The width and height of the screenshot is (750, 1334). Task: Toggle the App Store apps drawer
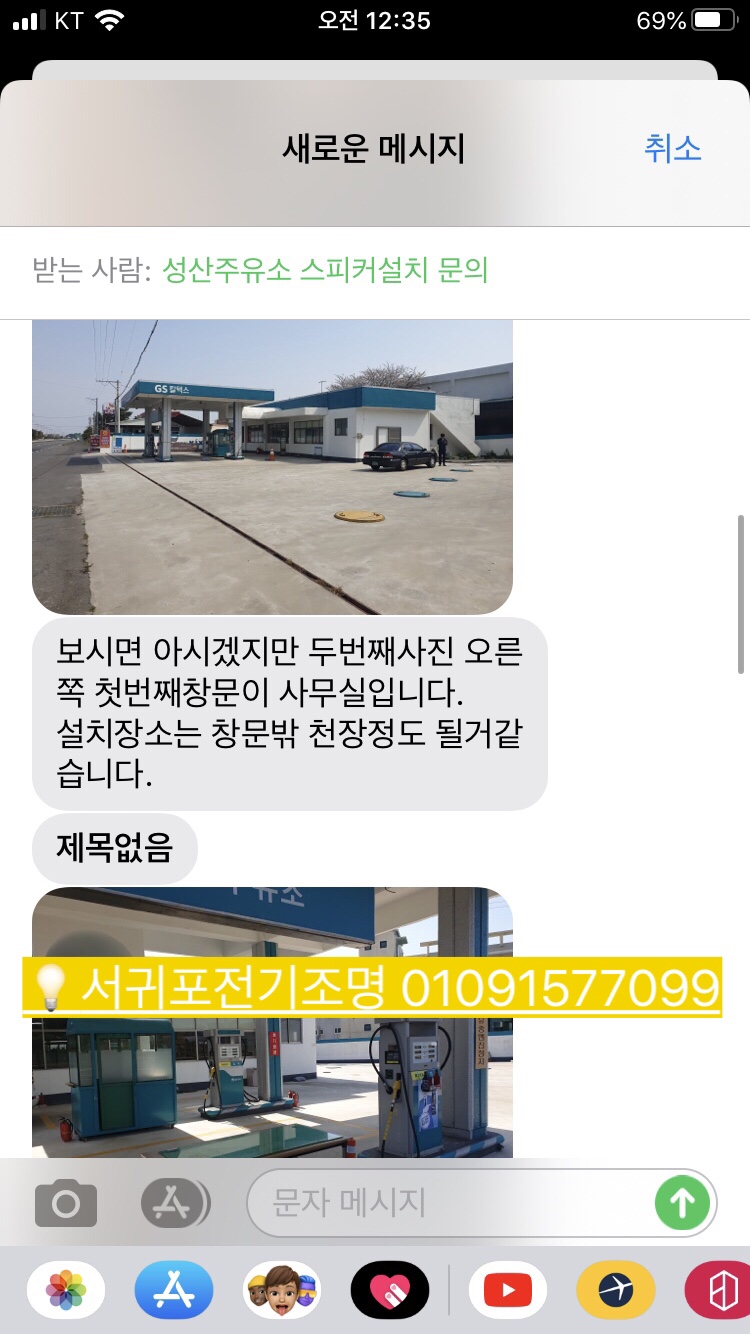[174, 1203]
